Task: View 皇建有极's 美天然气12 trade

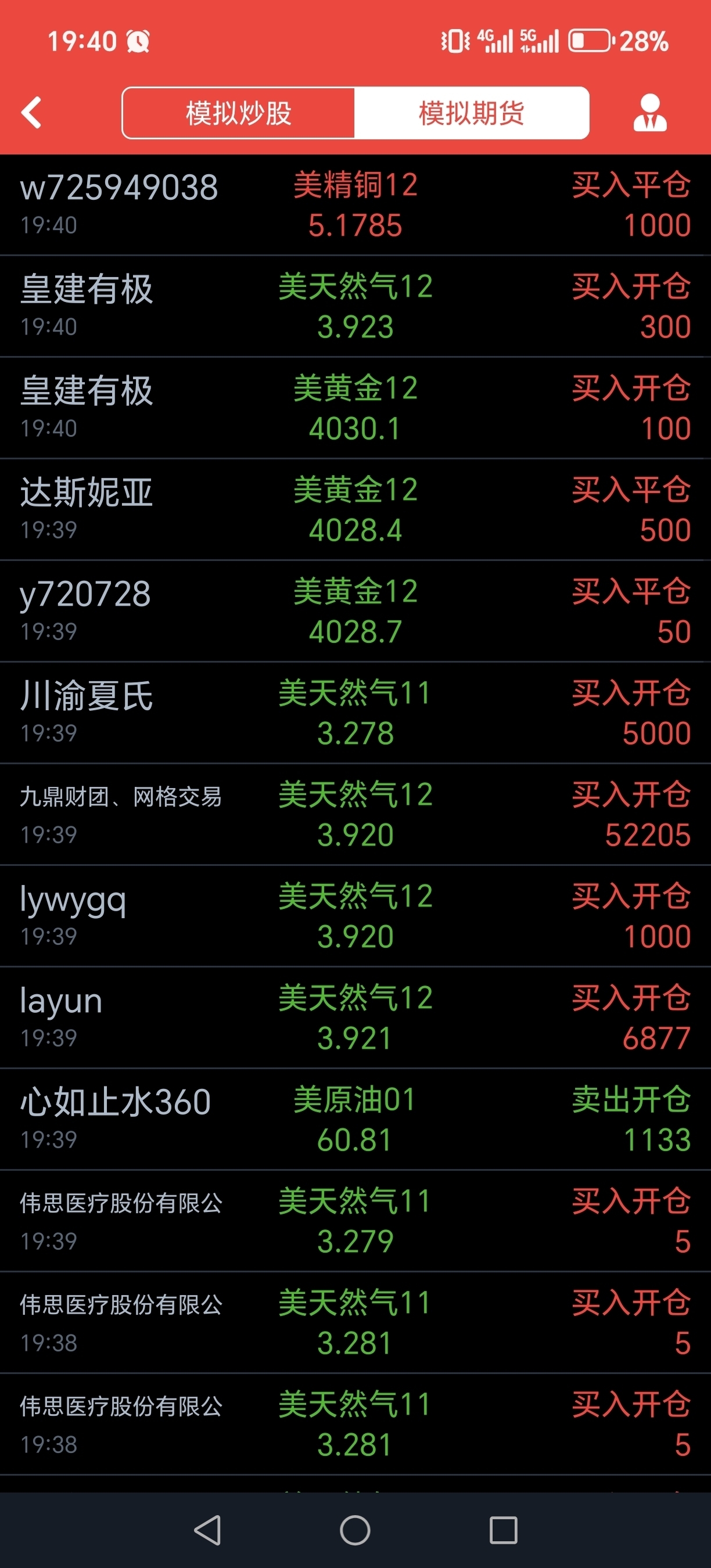Action: click(355, 306)
